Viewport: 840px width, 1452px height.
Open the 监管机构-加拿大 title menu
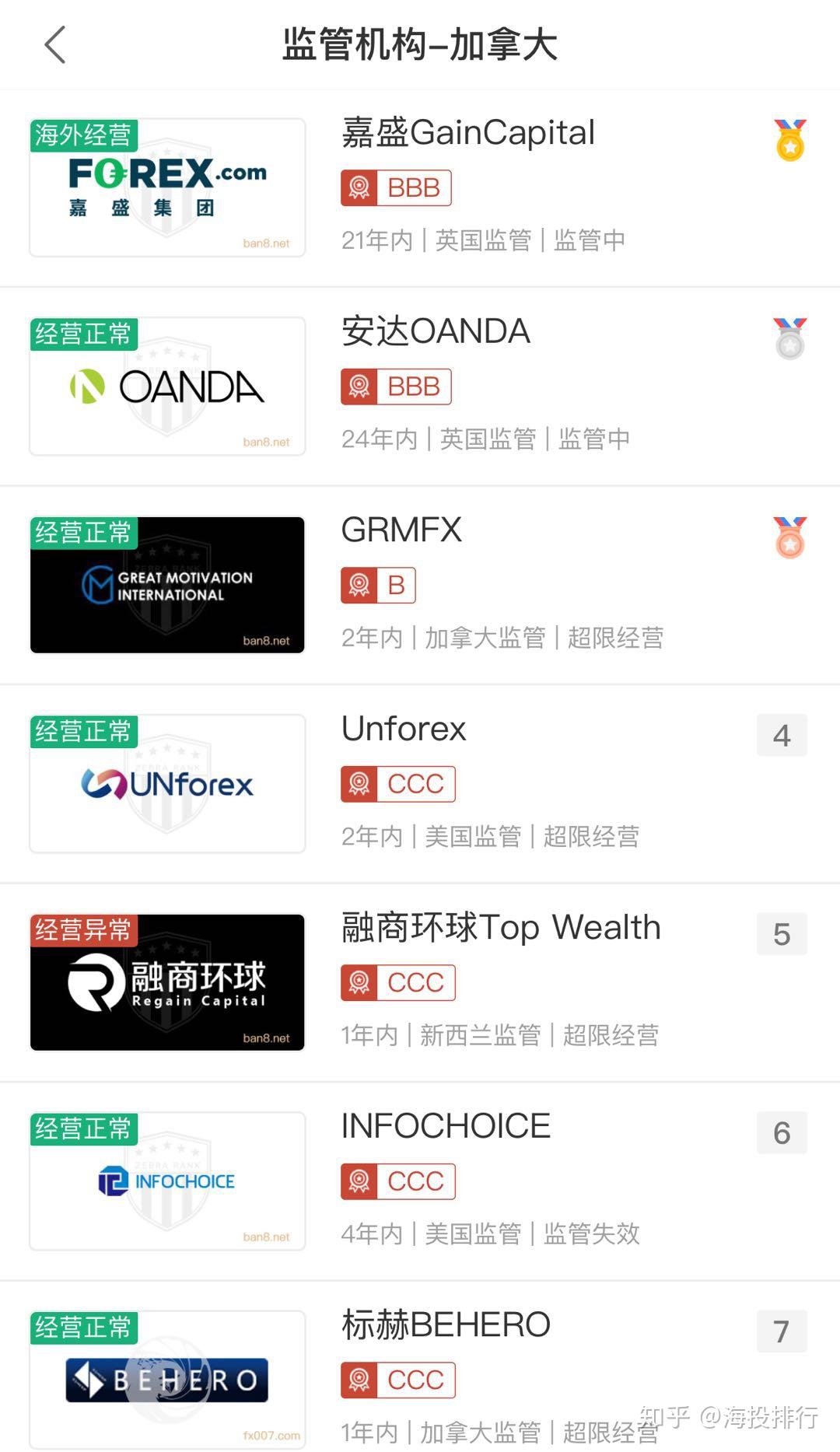tap(420, 46)
